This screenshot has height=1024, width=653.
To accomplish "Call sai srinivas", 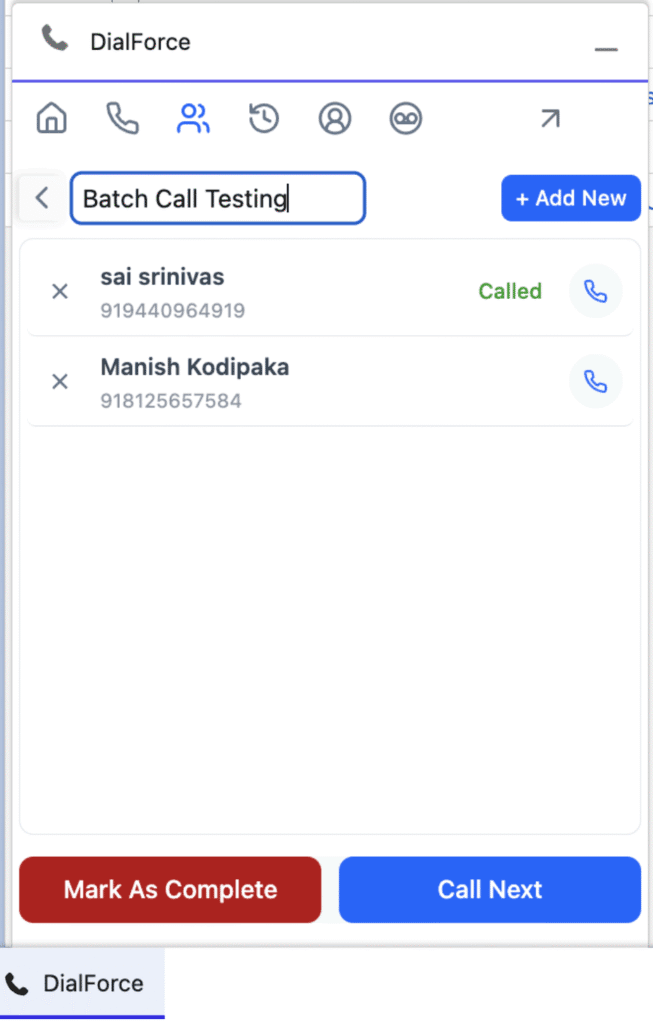I will [x=595, y=291].
